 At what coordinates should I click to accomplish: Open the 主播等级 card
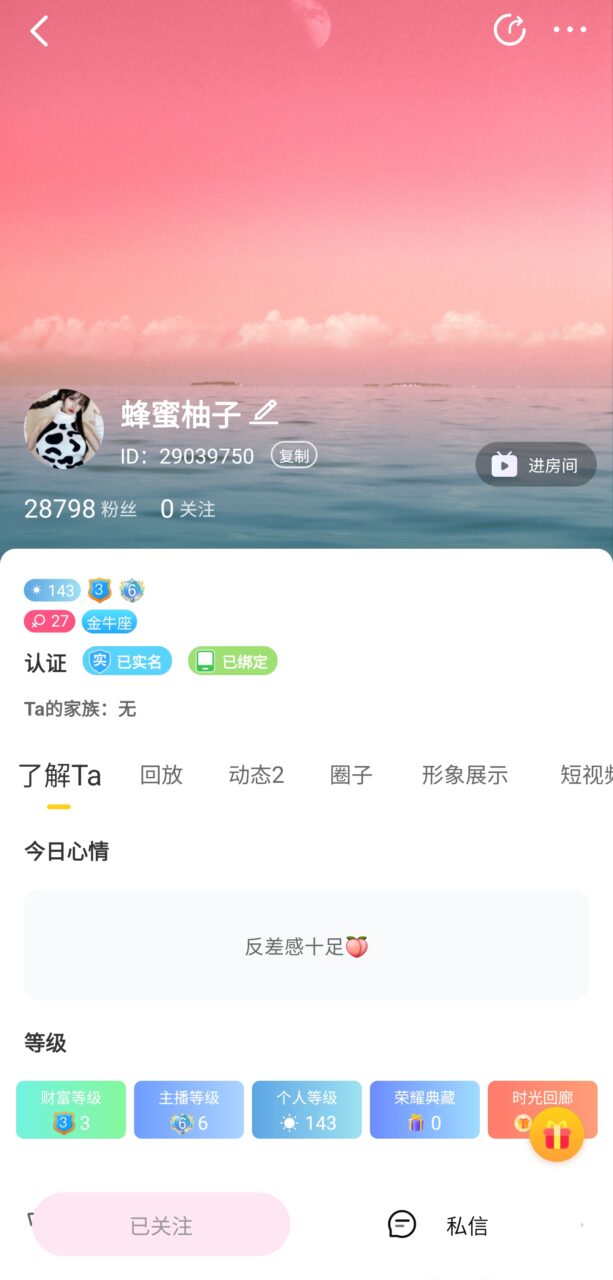(189, 1110)
